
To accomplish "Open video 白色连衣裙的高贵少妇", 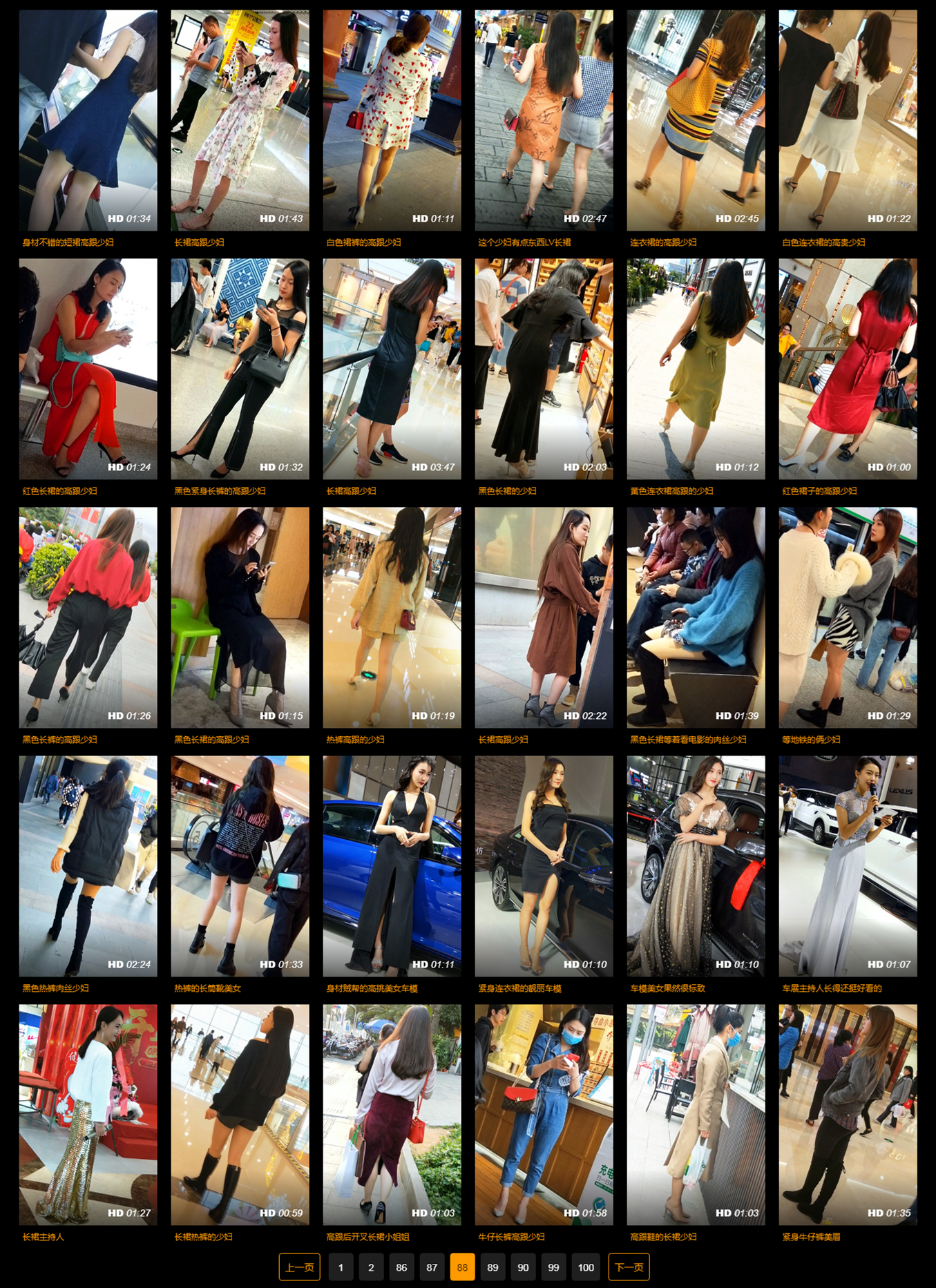I will (848, 120).
